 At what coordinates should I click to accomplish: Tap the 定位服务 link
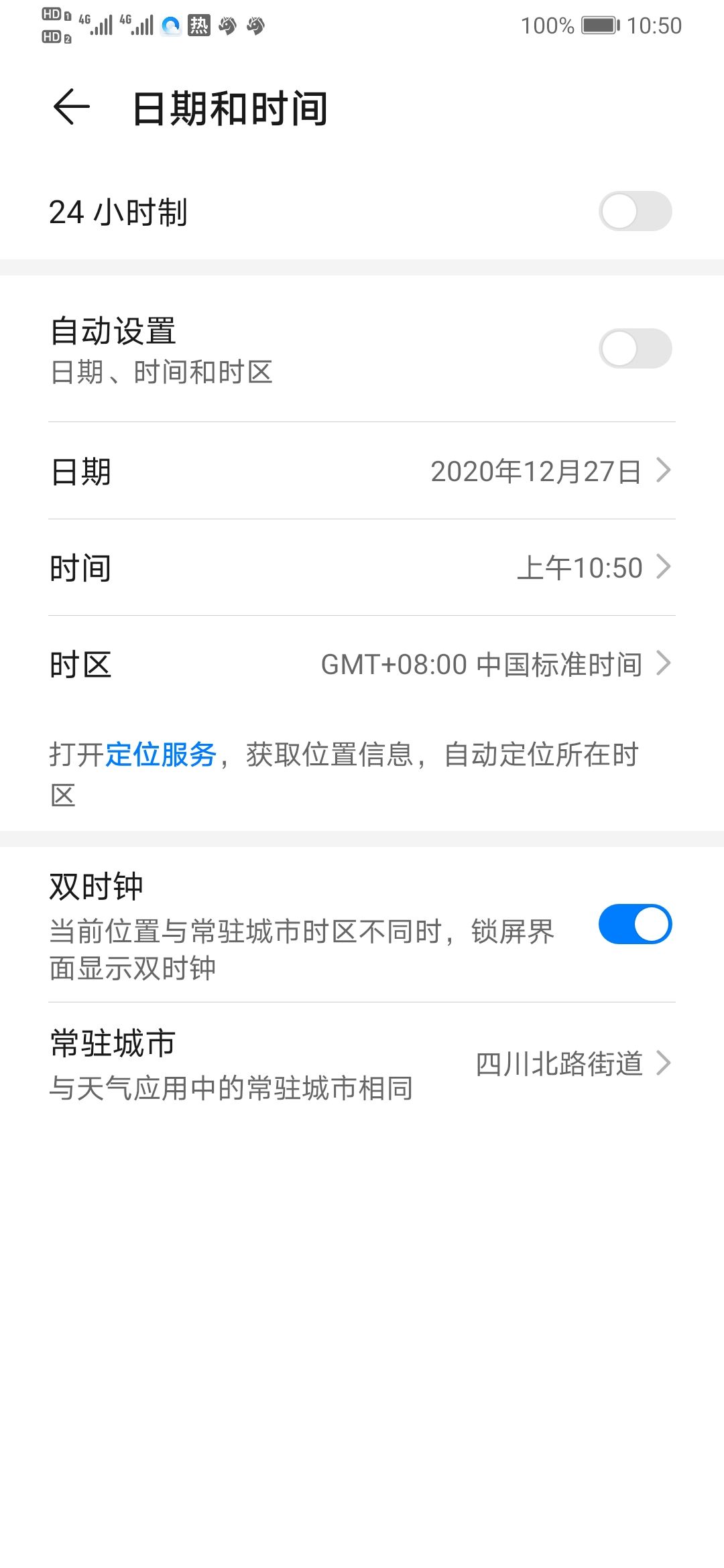tap(161, 755)
